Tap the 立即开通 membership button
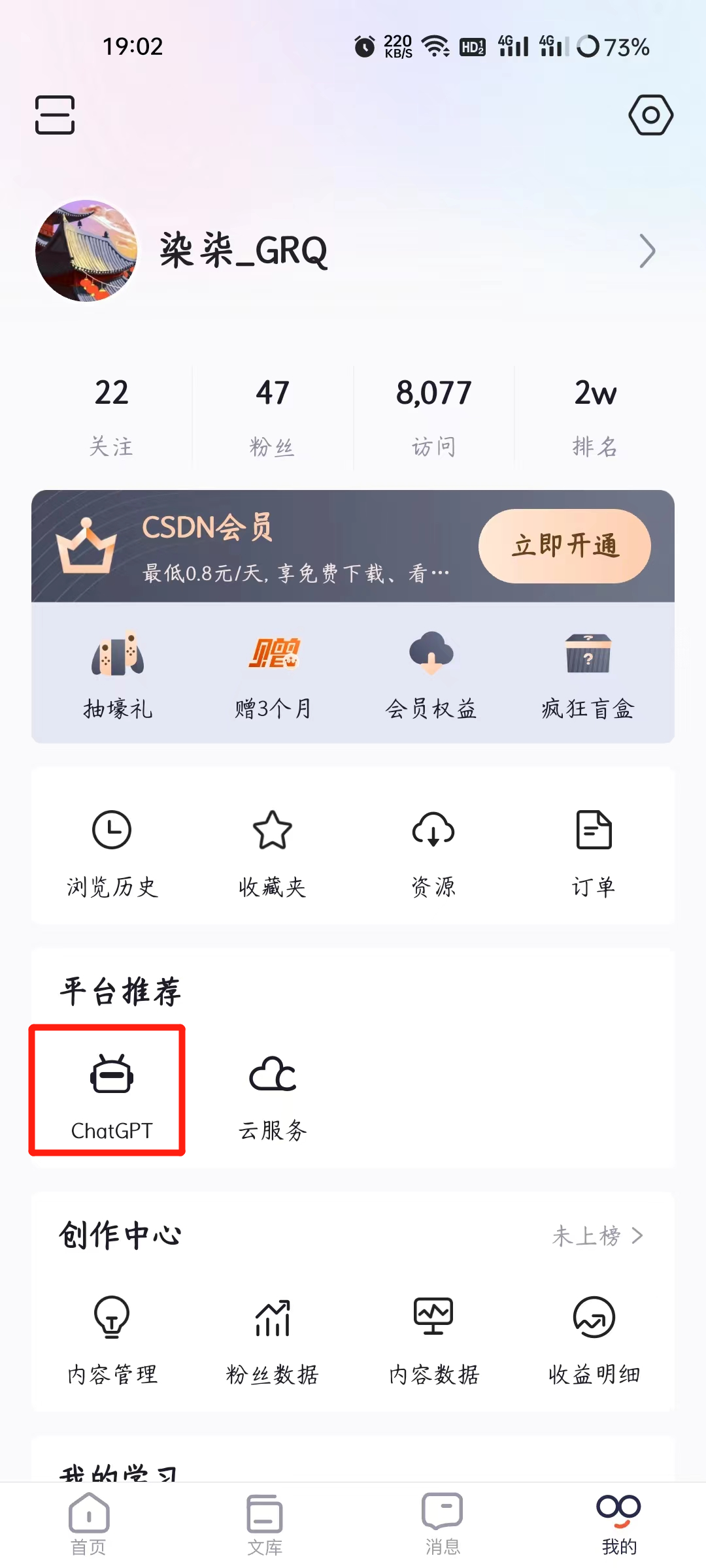 (x=564, y=546)
